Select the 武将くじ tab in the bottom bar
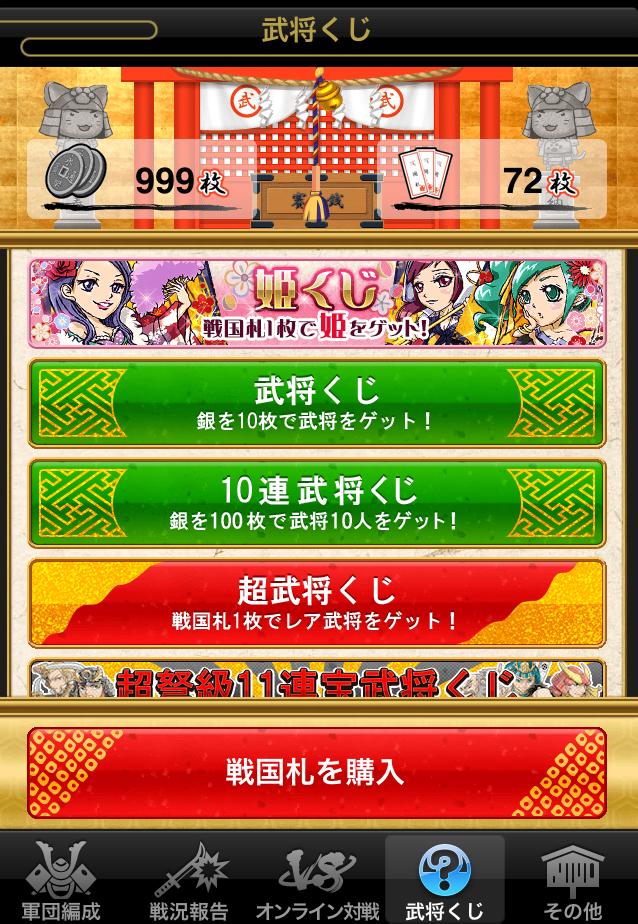Screen dimensions: 638x924 (x=445, y=880)
